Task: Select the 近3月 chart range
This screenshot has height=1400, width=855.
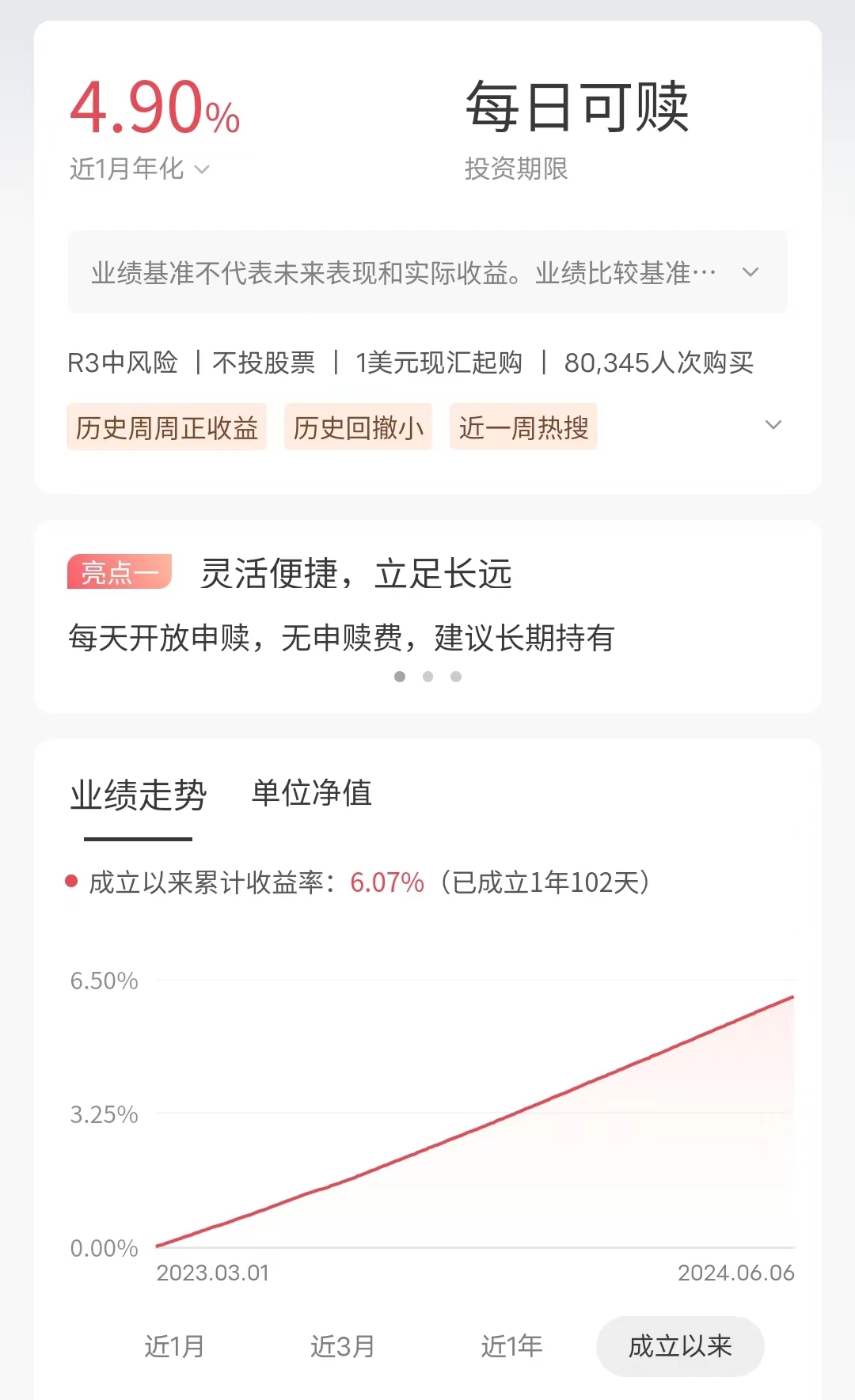Action: [x=342, y=1346]
